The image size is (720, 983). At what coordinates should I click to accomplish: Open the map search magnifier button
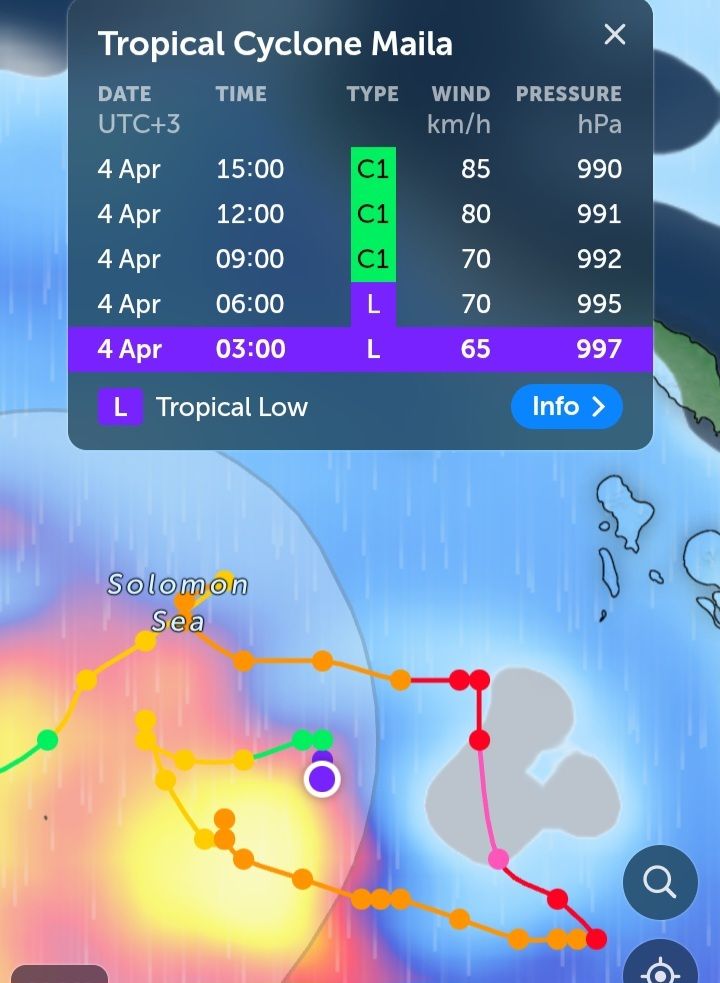(660, 882)
